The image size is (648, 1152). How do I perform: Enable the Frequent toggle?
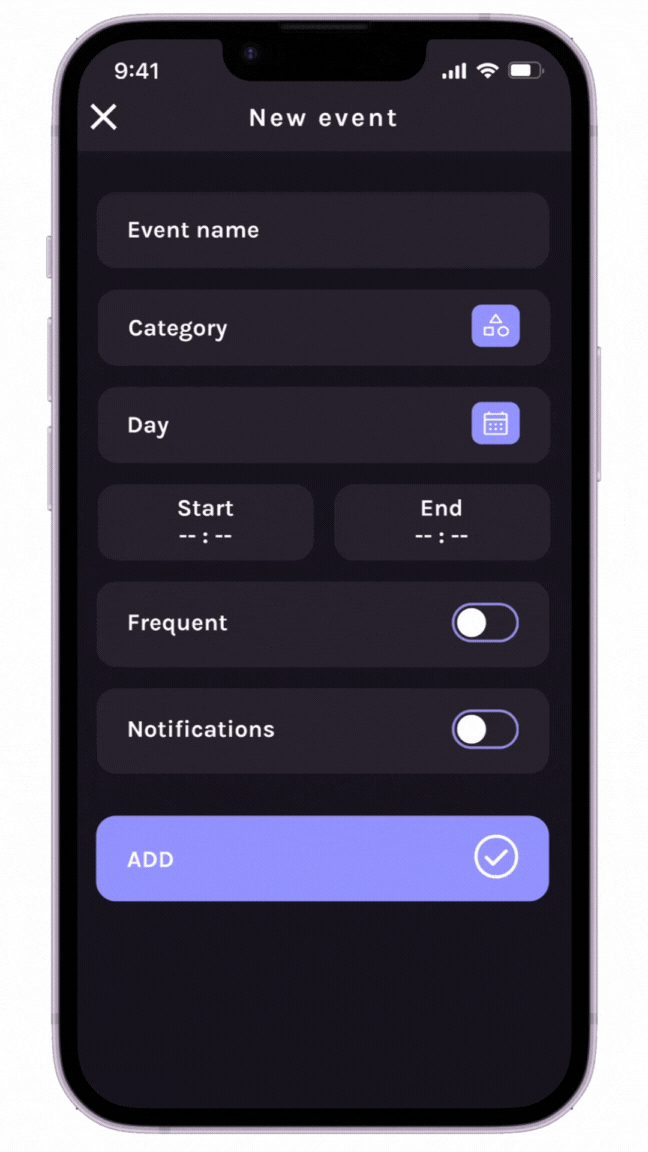[x=485, y=623]
